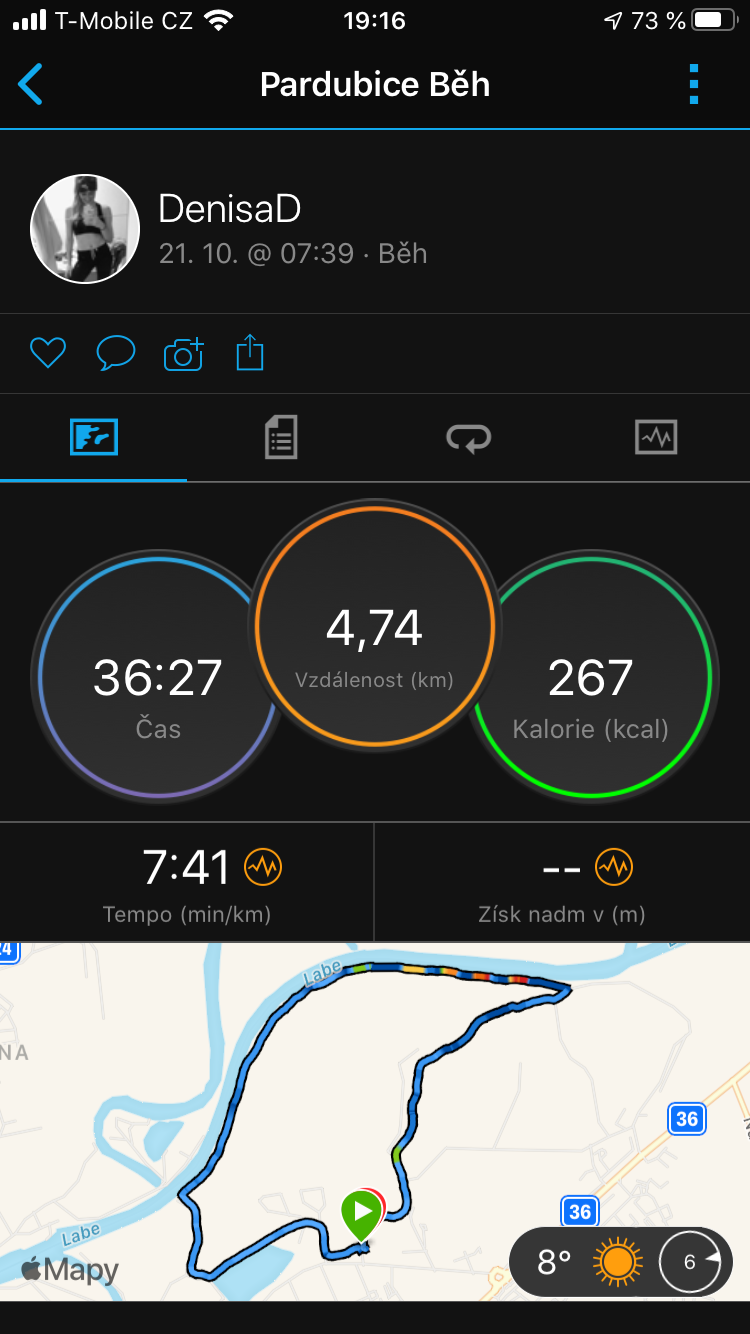This screenshot has width=750, height=1334.
Task: Share this activity
Action: [x=250, y=353]
